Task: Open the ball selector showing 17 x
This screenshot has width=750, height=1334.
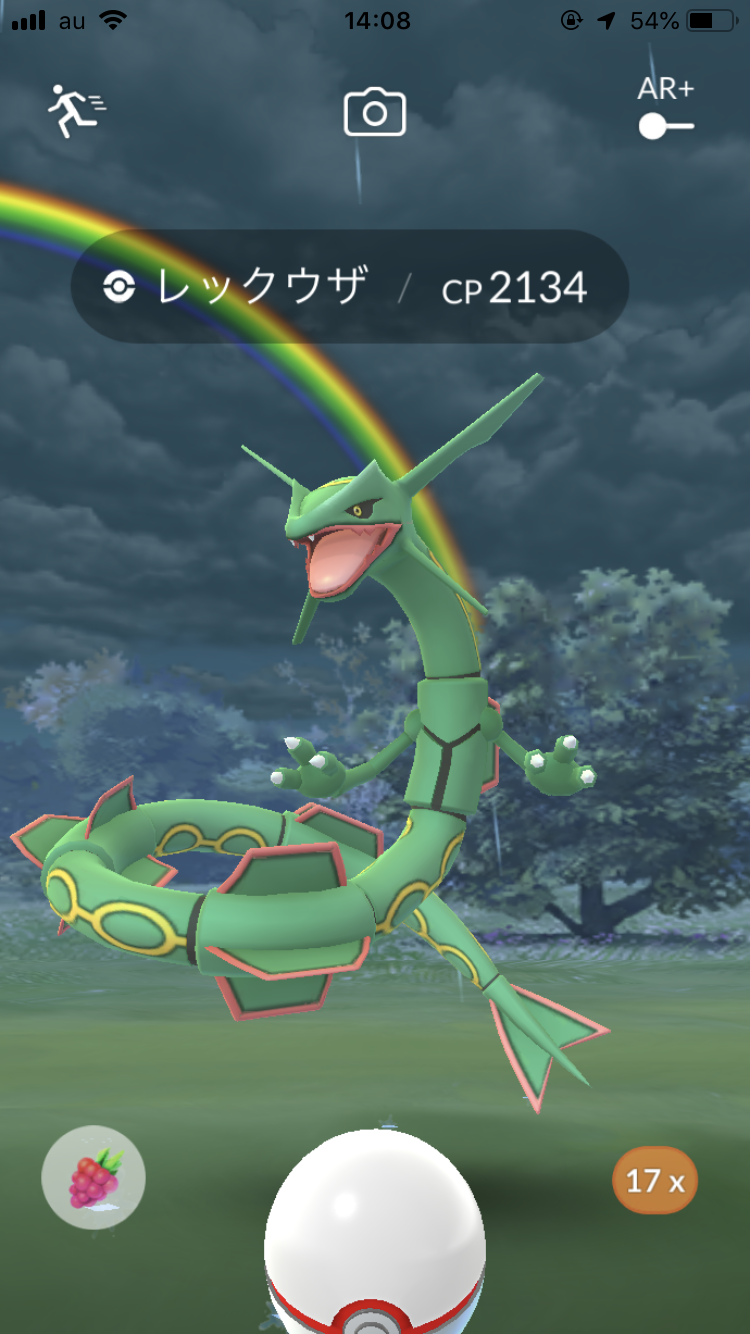Action: pos(655,1181)
